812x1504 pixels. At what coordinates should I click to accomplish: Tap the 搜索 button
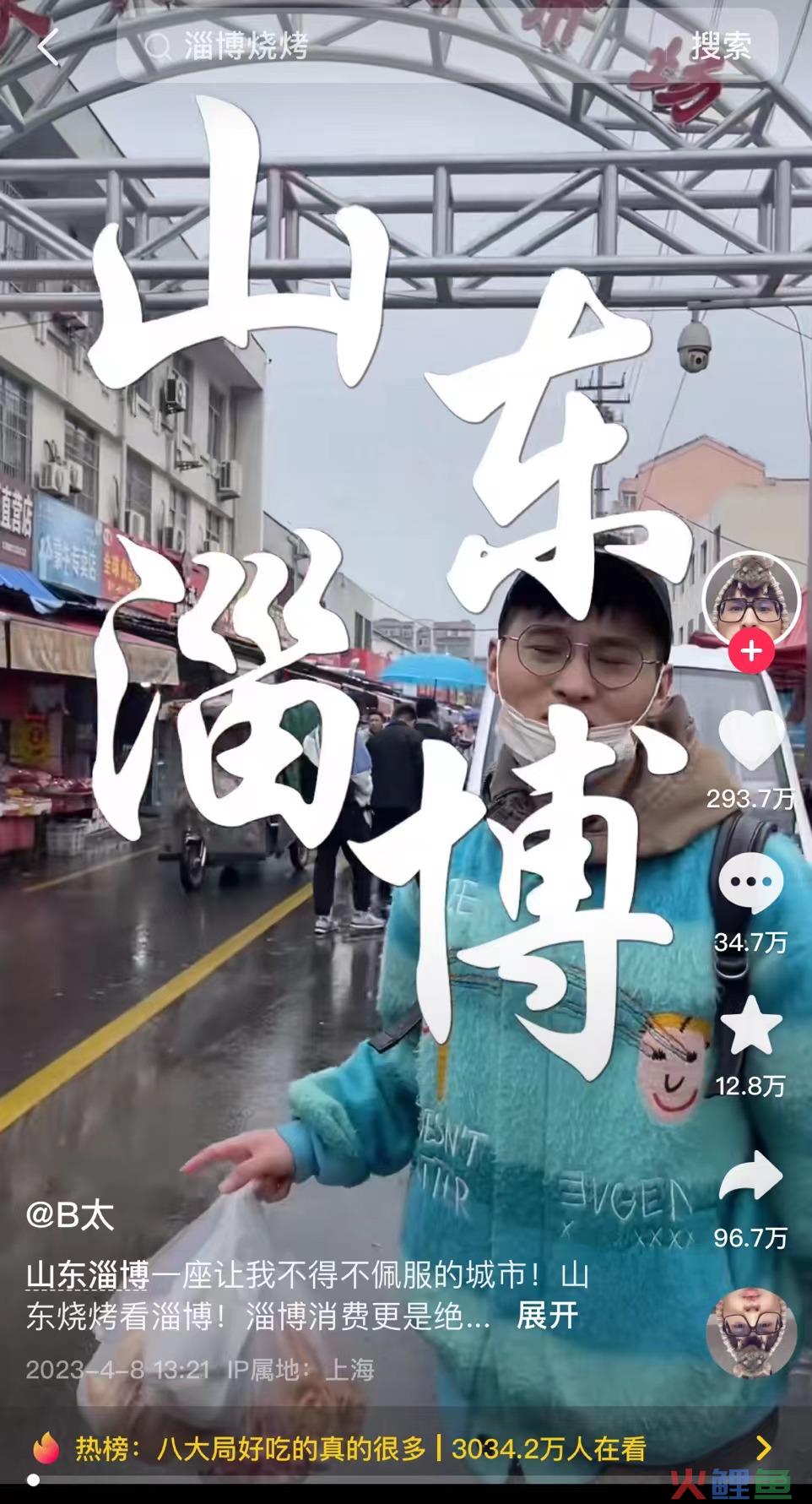721,47
